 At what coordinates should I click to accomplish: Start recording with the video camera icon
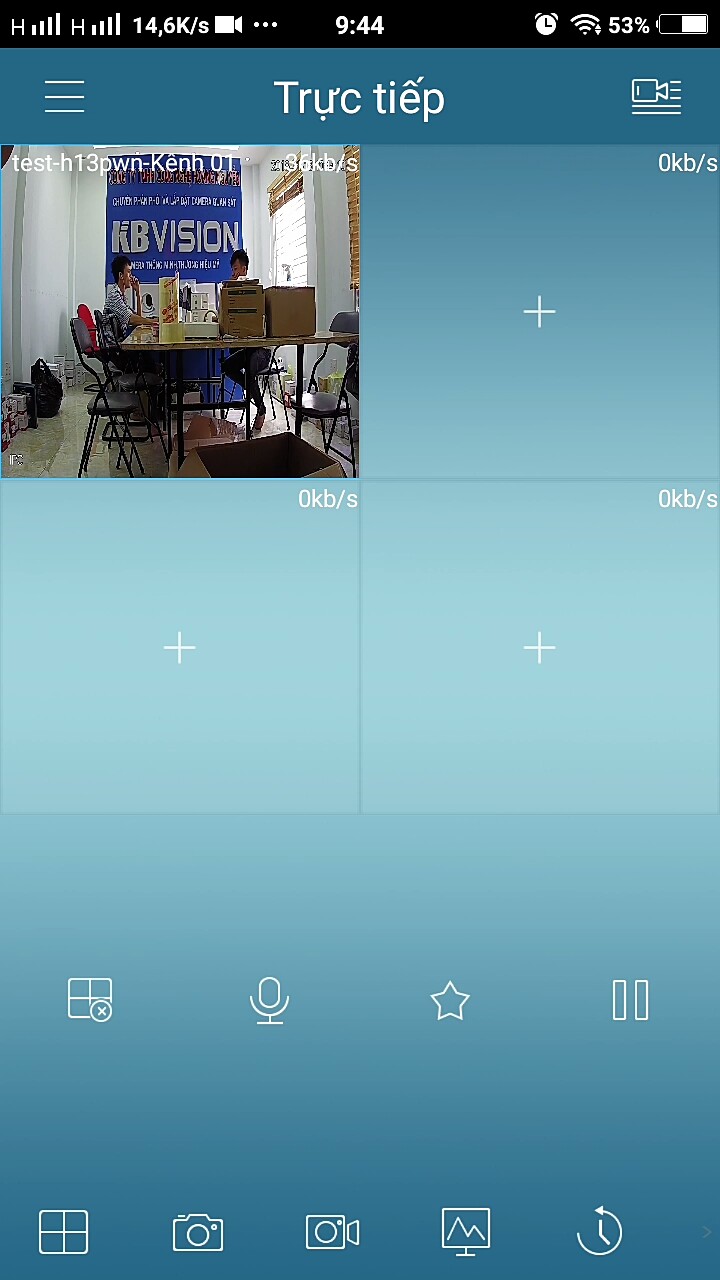click(x=331, y=1231)
